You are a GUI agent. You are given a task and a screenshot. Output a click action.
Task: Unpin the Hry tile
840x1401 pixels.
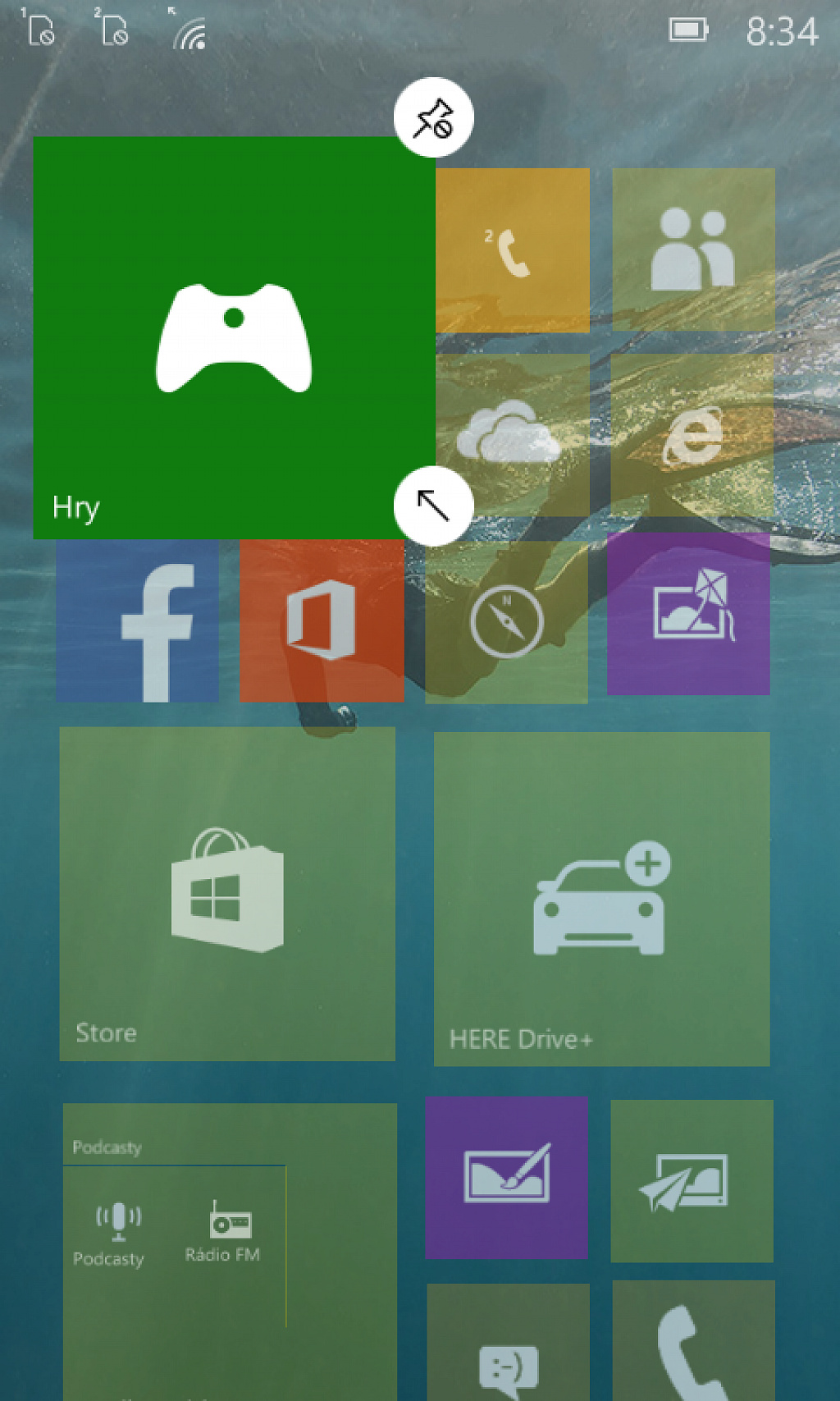(433, 117)
